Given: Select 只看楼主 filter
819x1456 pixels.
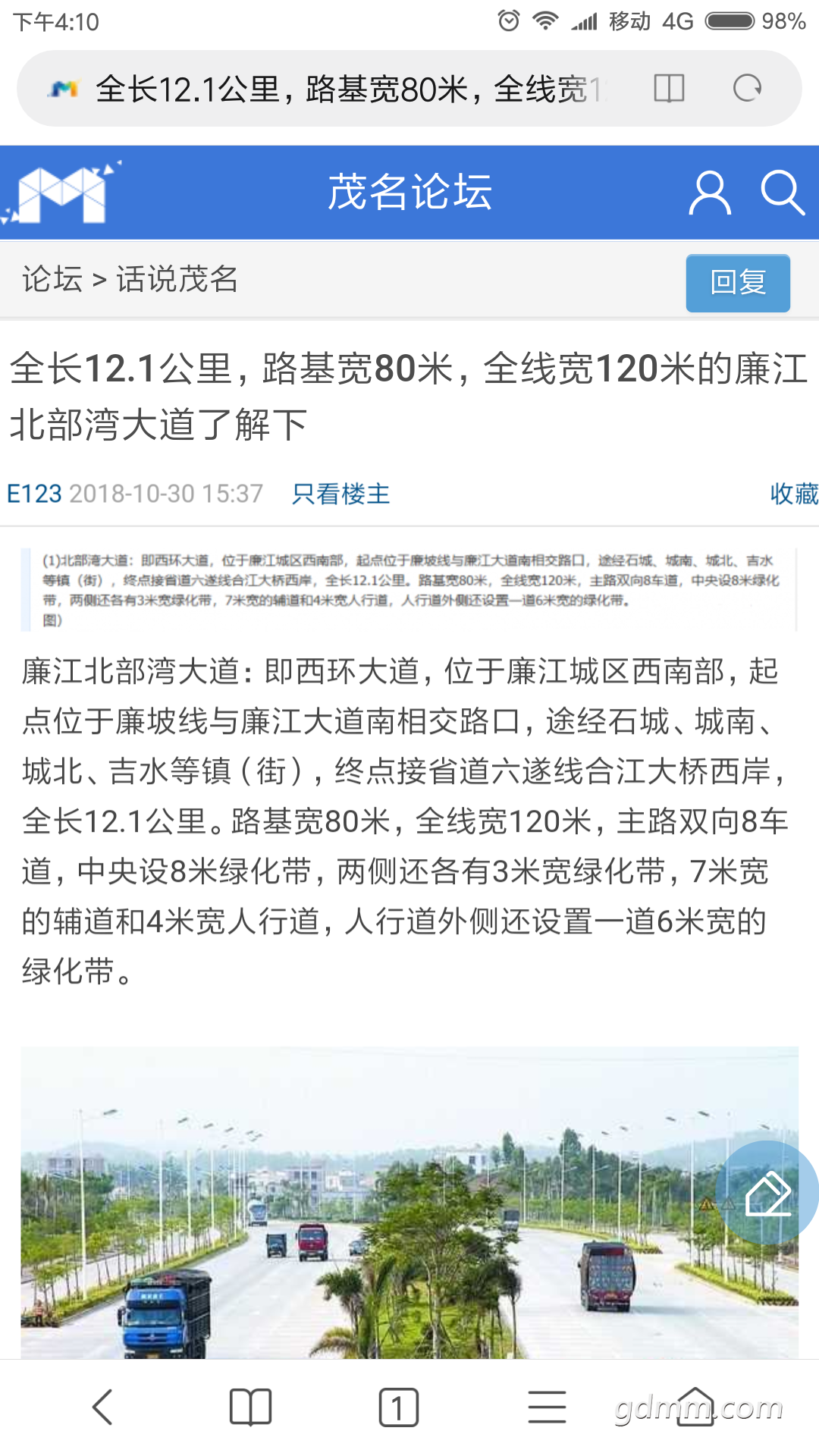Looking at the screenshot, I should pyautogui.click(x=340, y=494).
